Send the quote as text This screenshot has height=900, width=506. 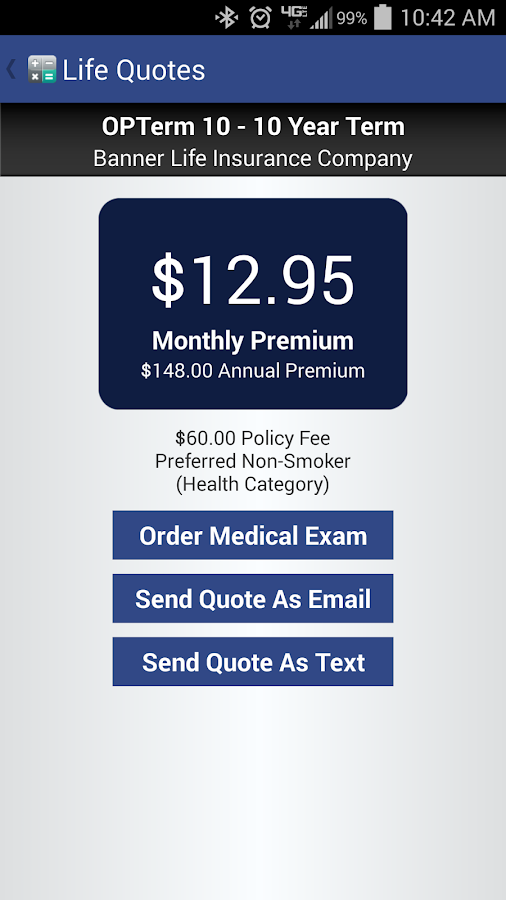click(253, 661)
